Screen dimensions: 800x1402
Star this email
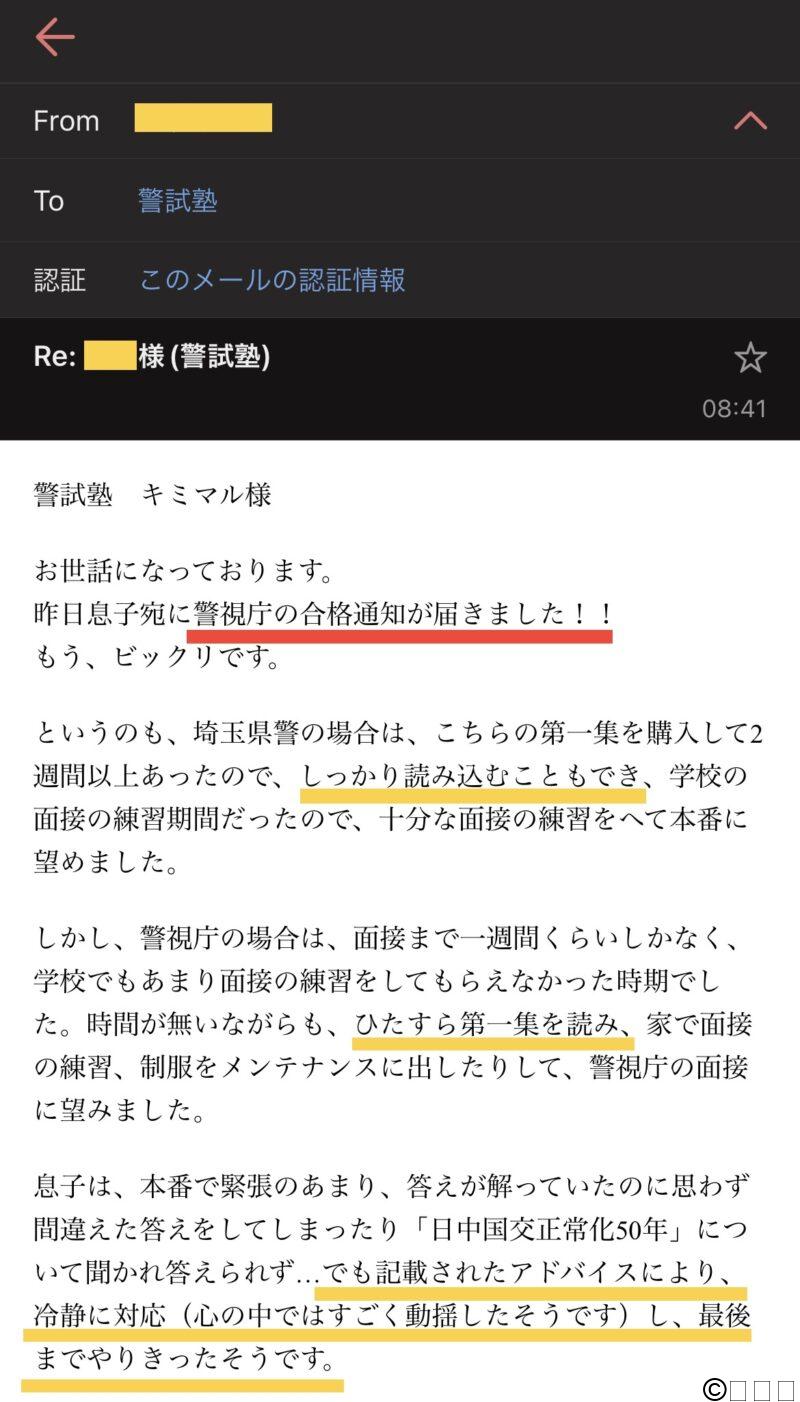[750, 358]
